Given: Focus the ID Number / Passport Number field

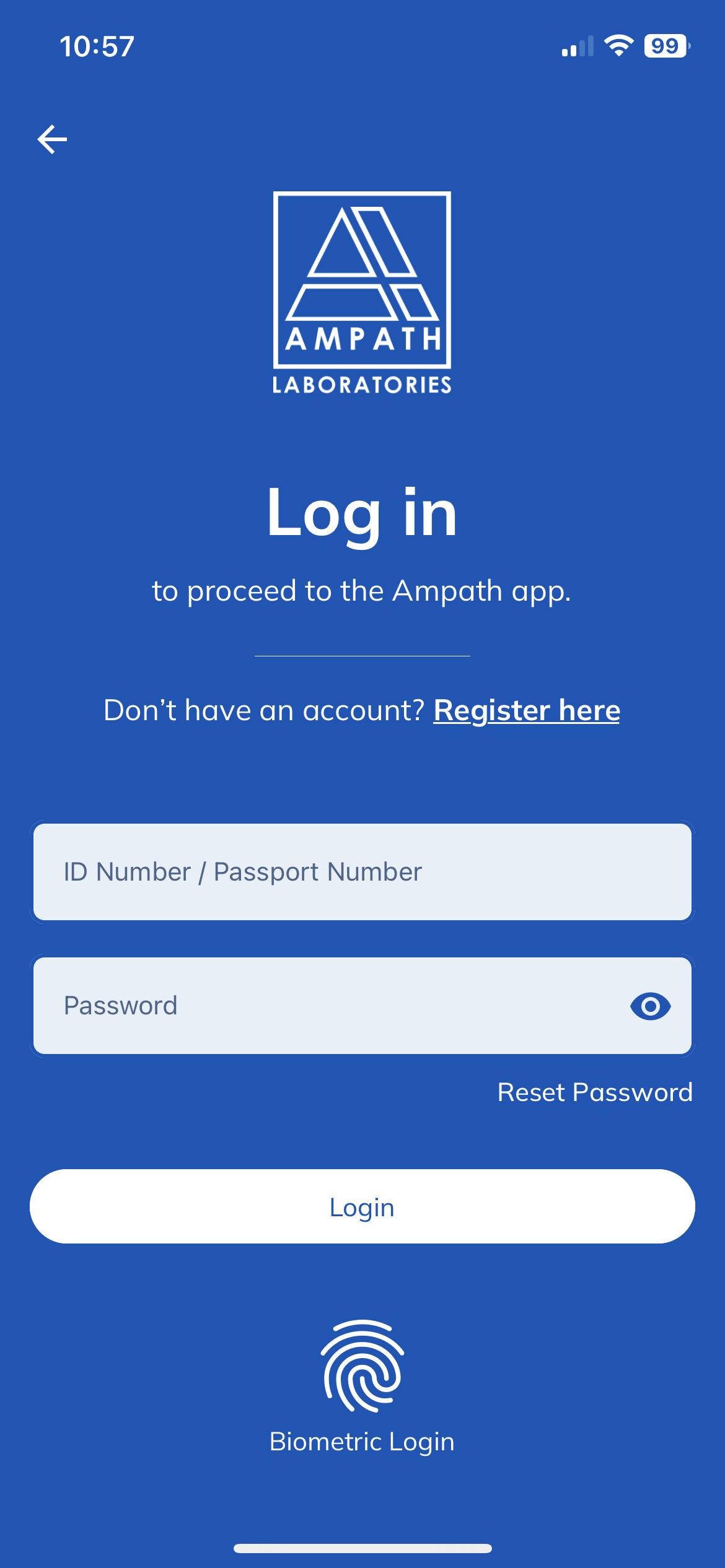Looking at the screenshot, I should click(362, 871).
